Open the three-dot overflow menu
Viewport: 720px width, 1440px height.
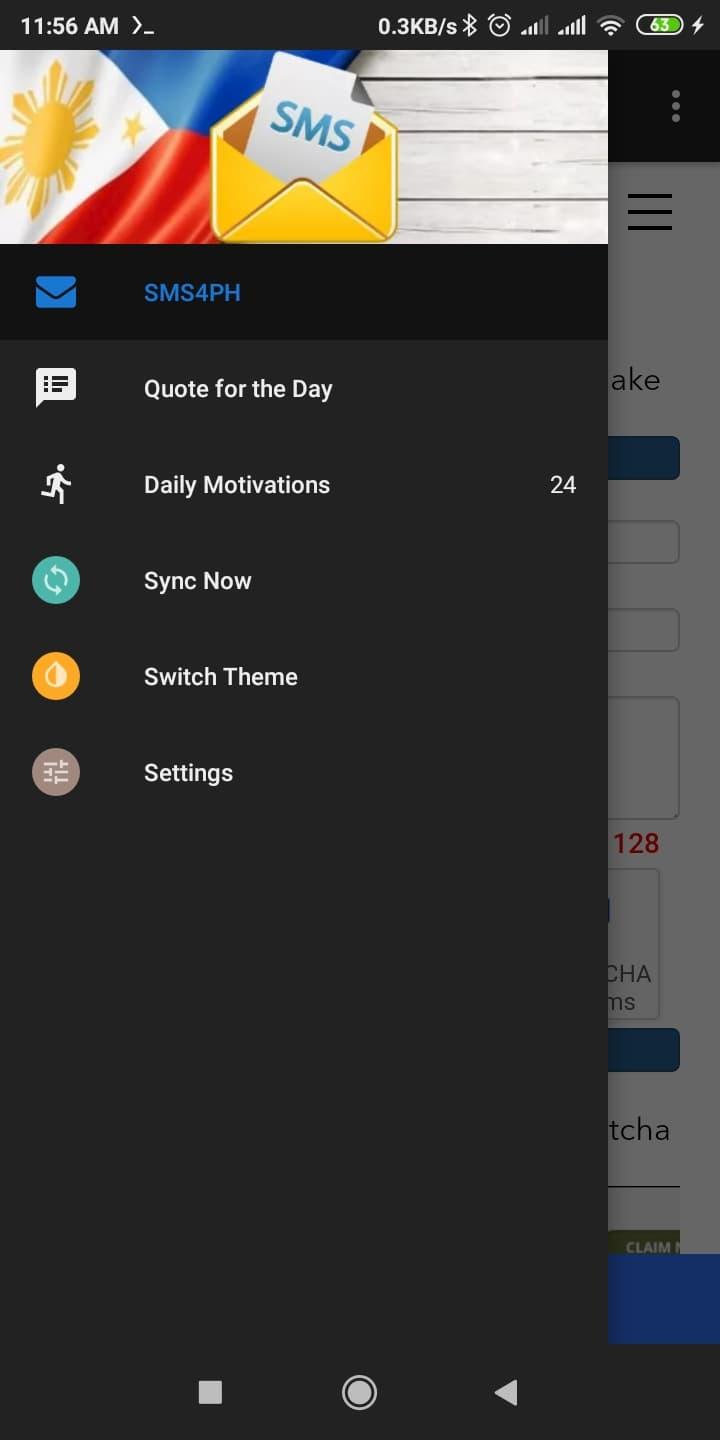(676, 106)
